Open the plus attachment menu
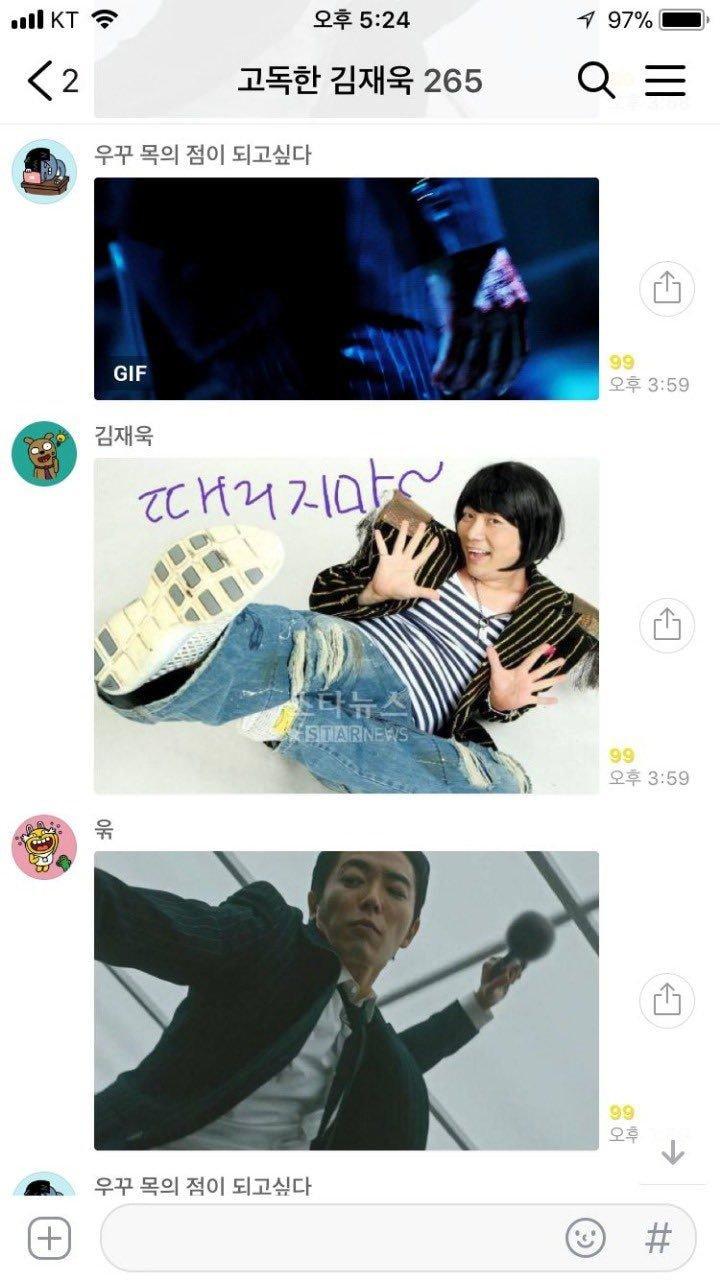 click(x=49, y=1238)
